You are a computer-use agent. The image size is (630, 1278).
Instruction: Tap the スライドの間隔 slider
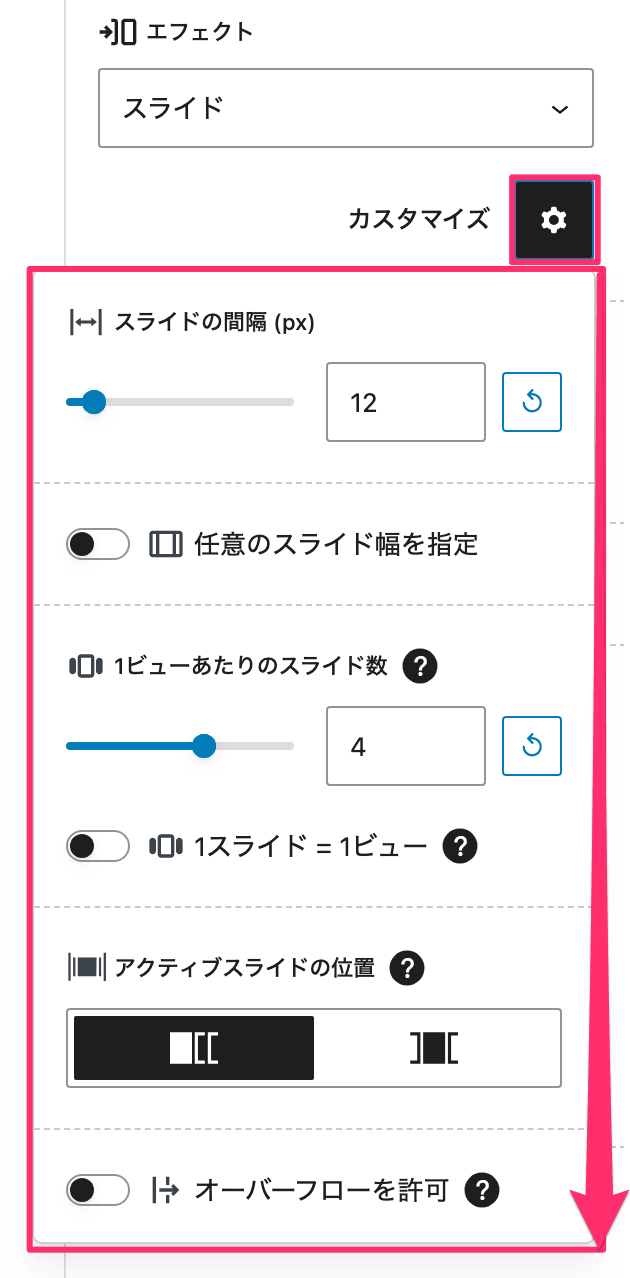180,402
